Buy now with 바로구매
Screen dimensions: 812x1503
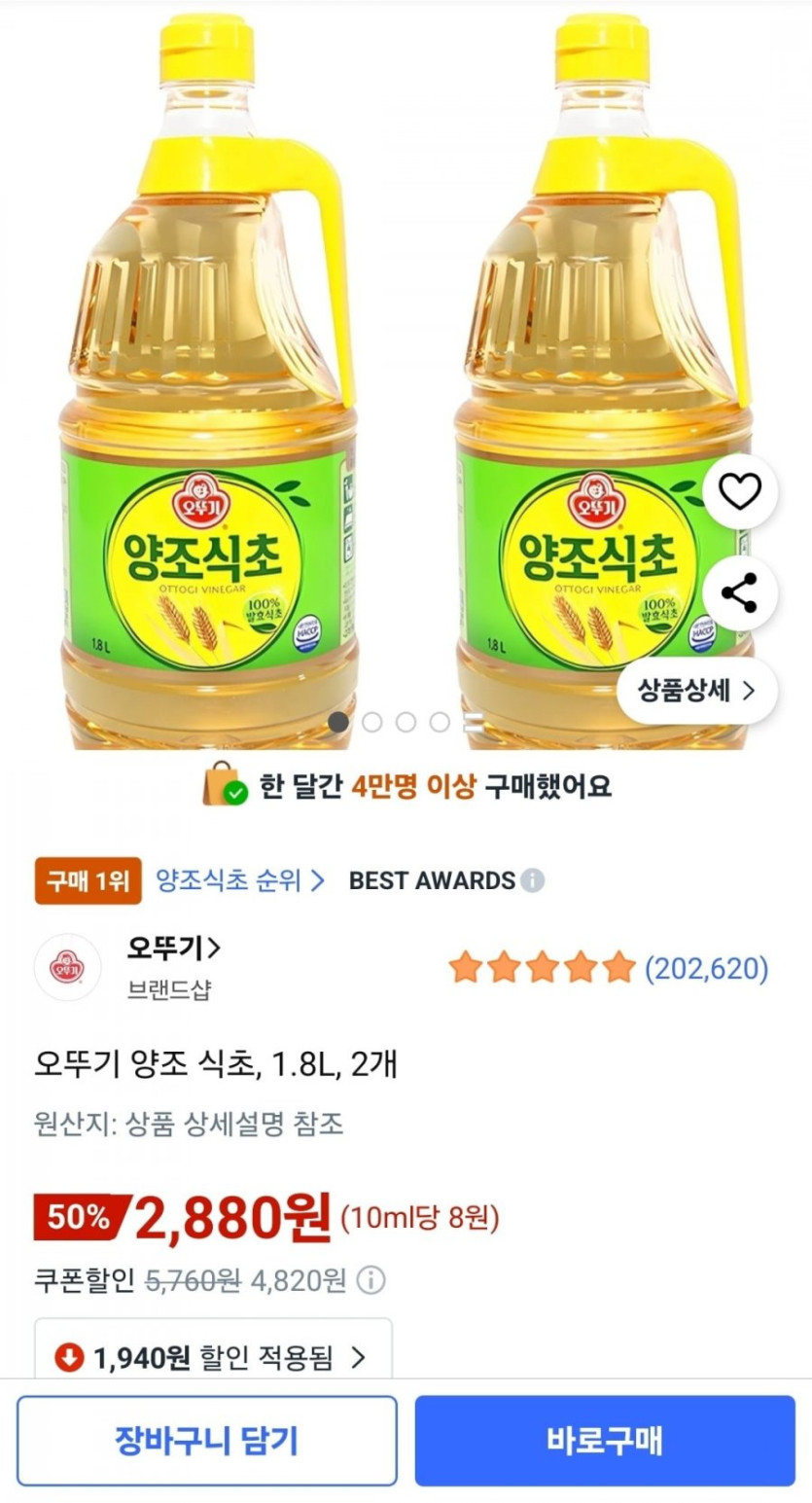click(605, 1441)
